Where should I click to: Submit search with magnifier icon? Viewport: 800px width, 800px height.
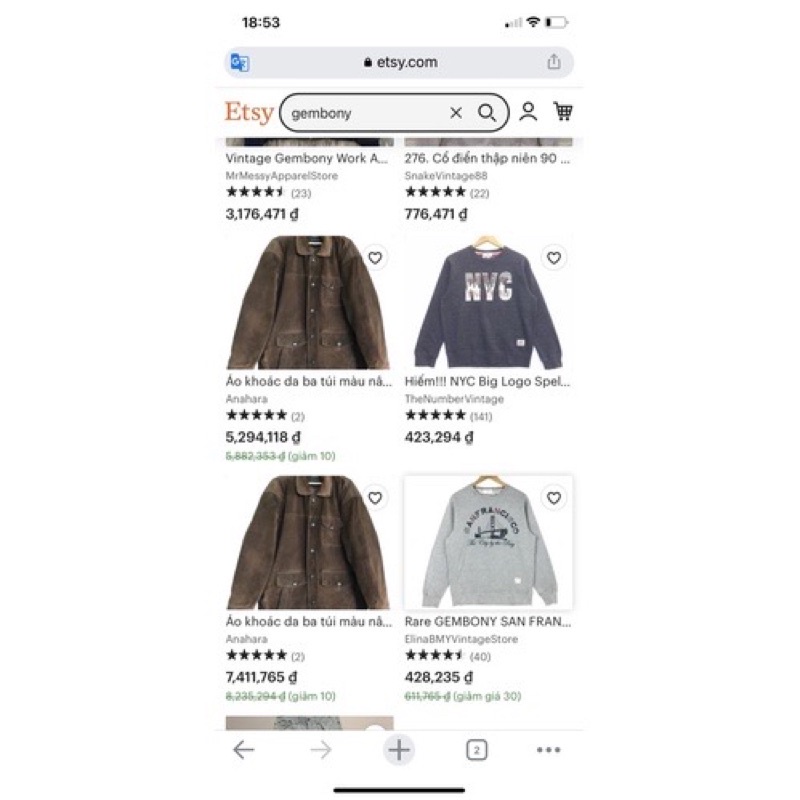pos(487,113)
